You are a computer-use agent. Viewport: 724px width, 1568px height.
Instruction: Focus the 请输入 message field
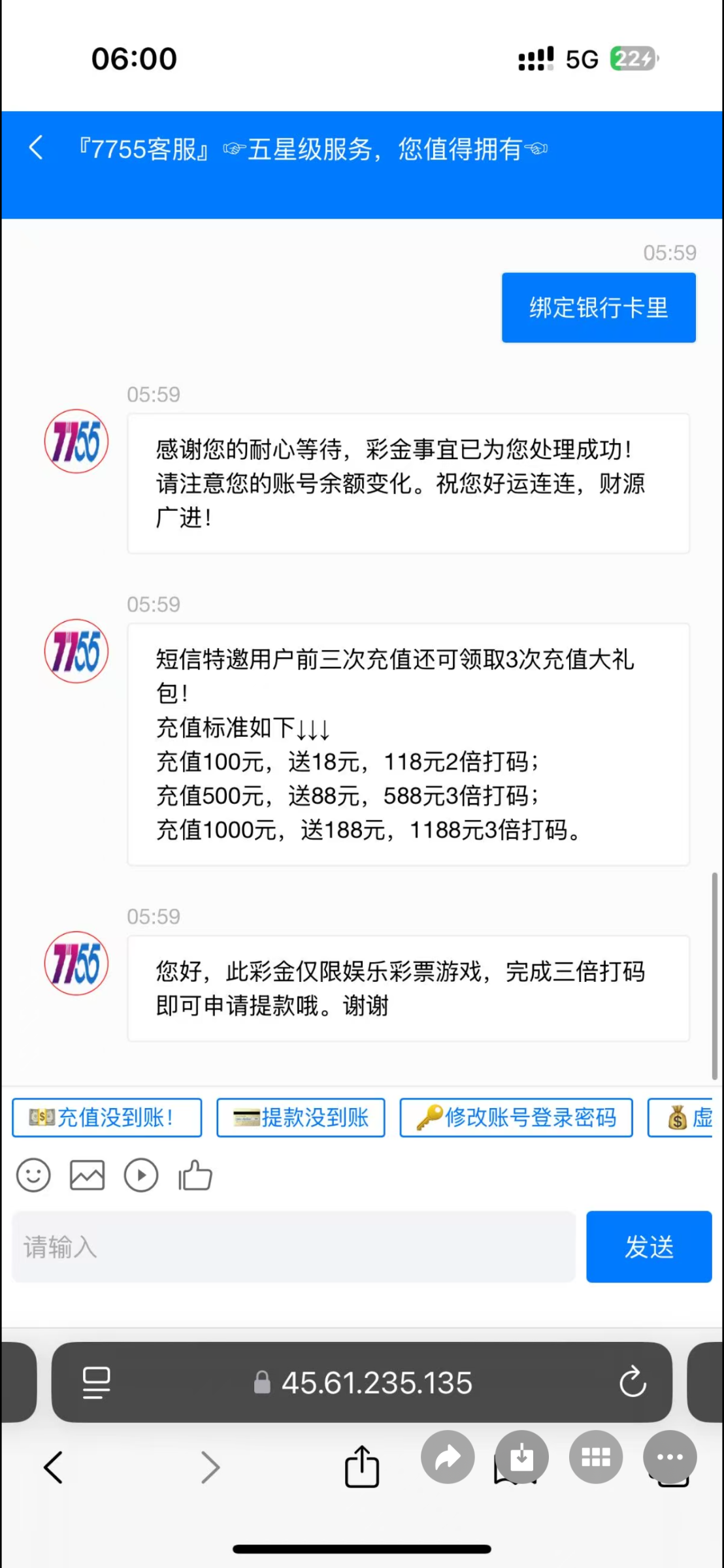coord(293,1247)
